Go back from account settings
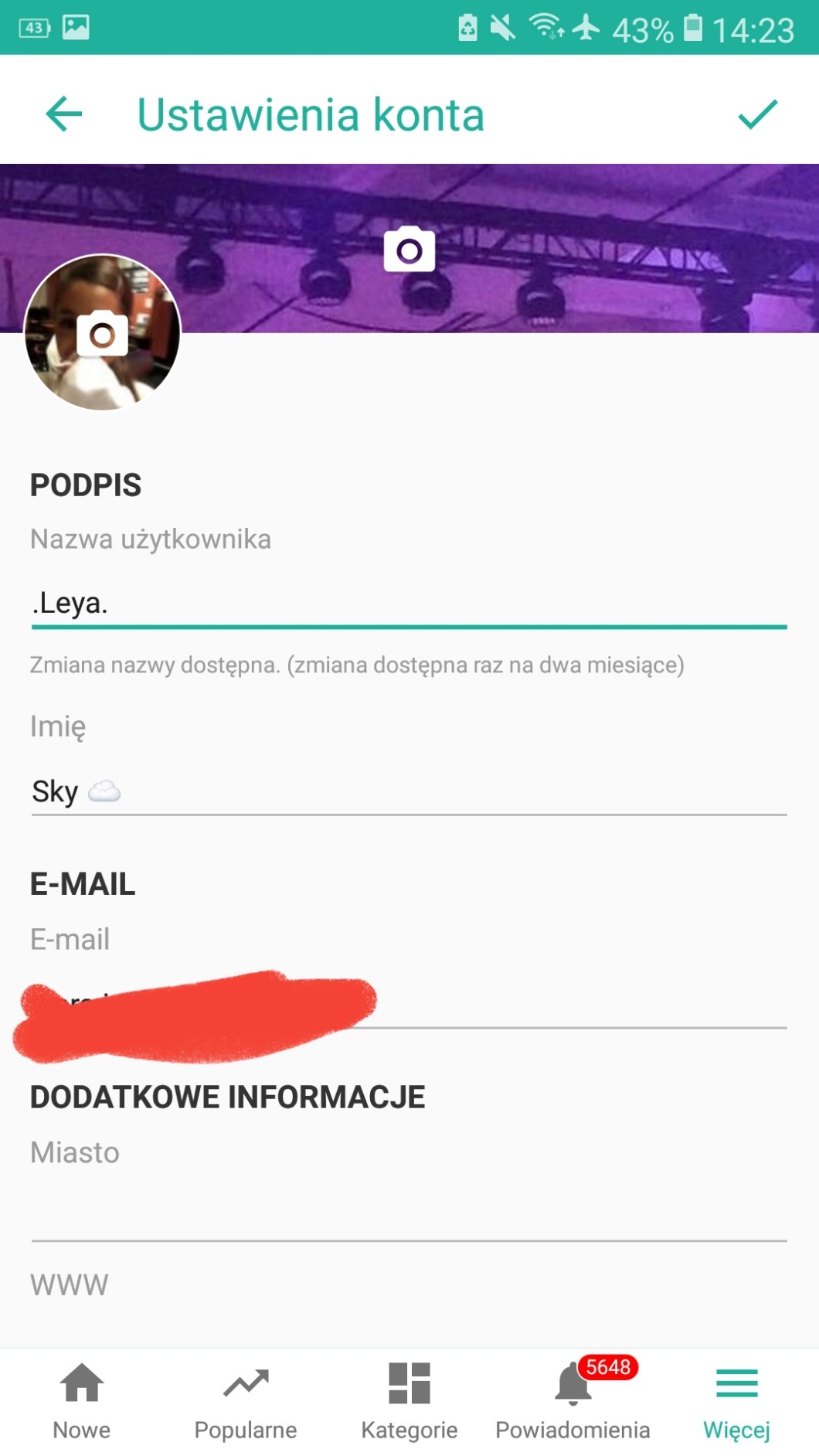The width and height of the screenshot is (819, 1456). (64, 114)
